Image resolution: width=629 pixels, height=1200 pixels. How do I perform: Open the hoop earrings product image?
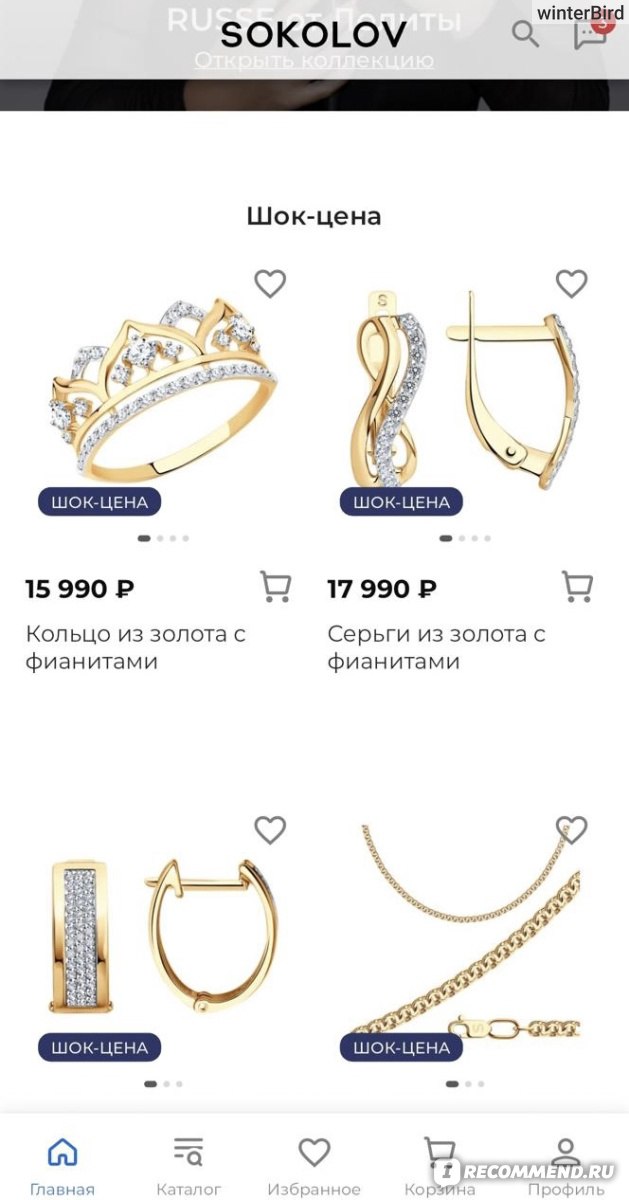point(162,940)
